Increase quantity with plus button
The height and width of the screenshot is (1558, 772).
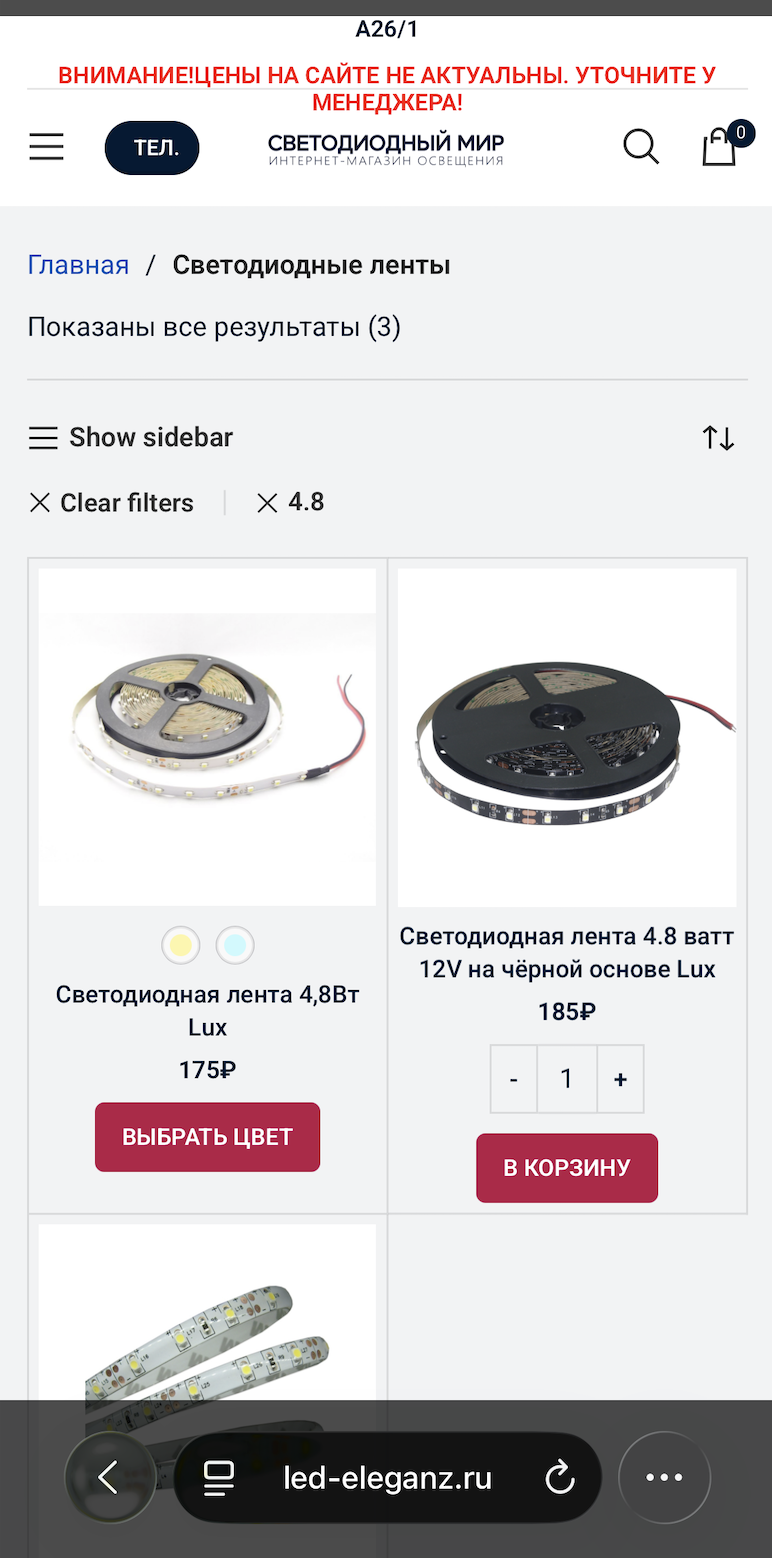click(620, 1079)
